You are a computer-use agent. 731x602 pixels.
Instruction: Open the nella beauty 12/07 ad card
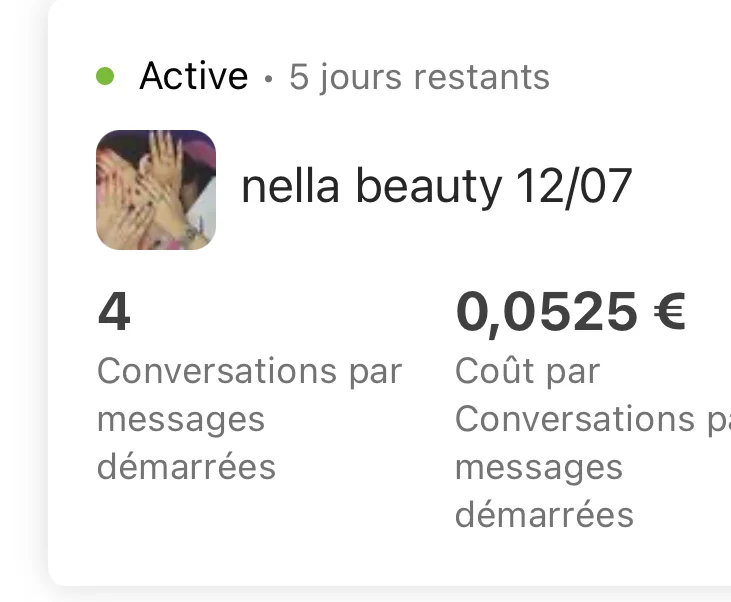point(436,187)
